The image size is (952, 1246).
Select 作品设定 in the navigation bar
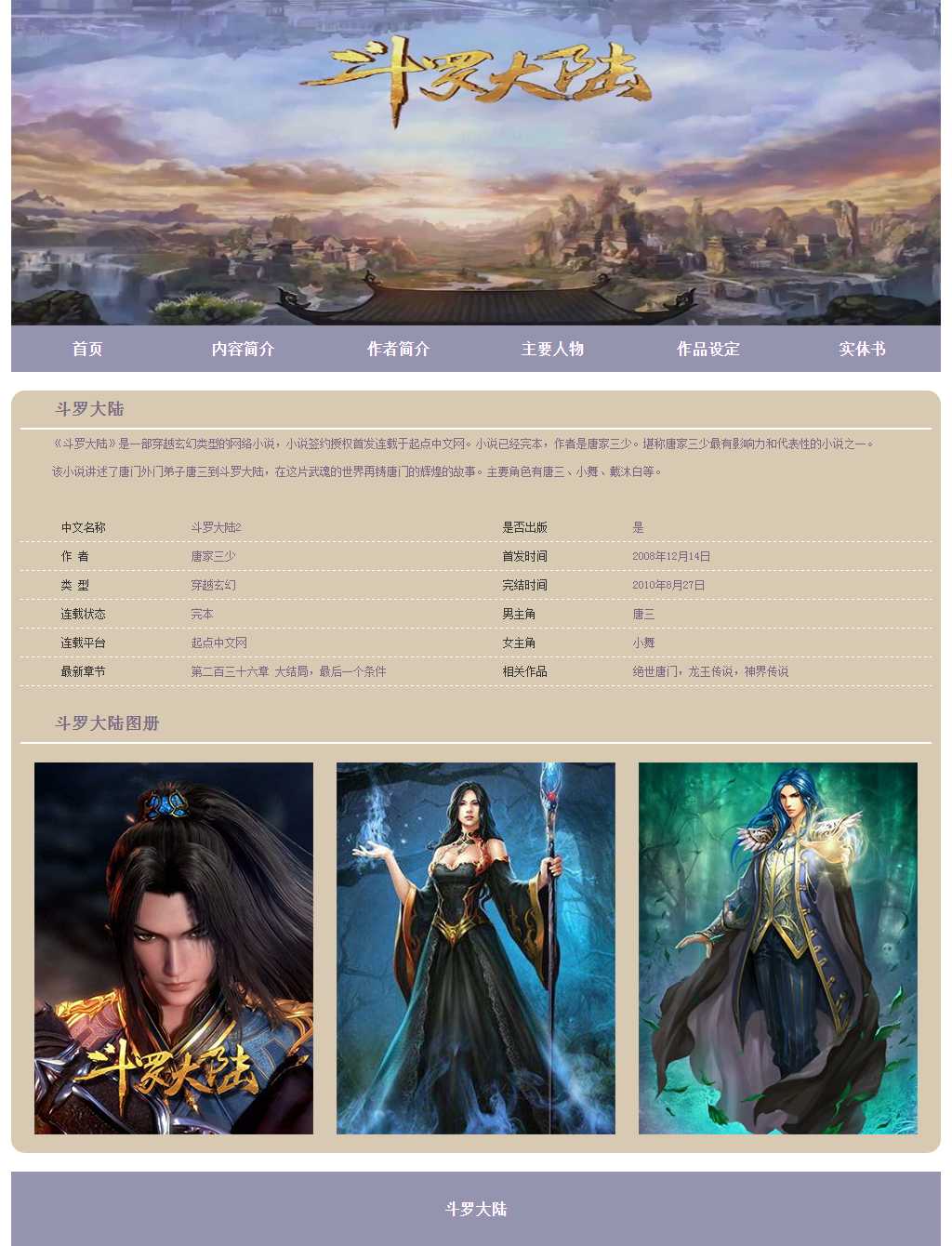point(707,349)
